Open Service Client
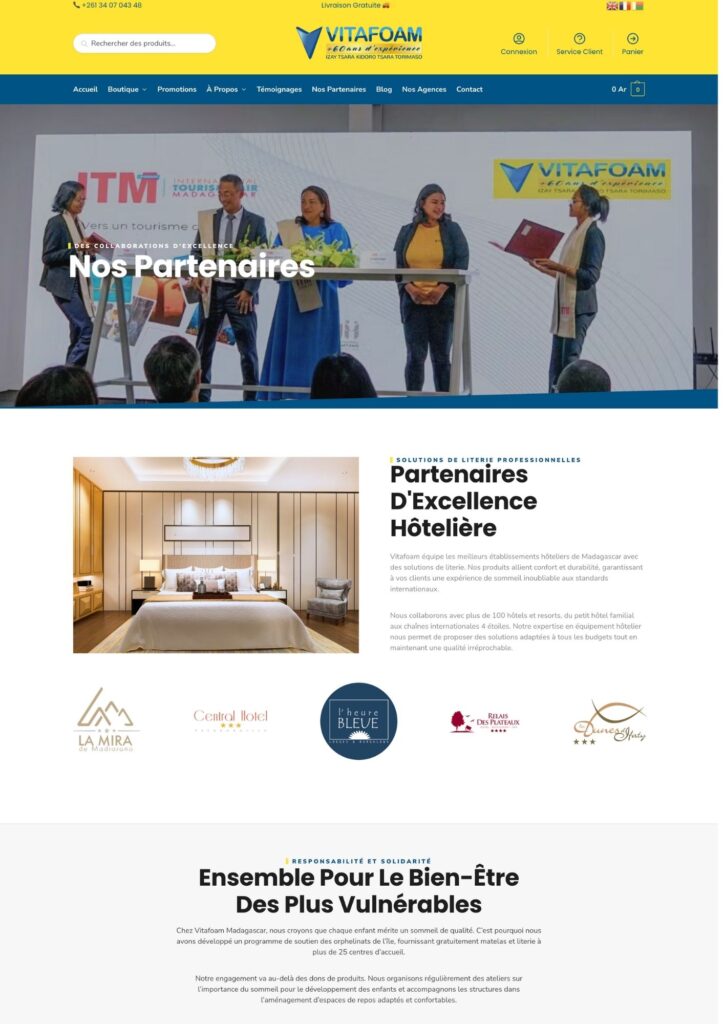This screenshot has height=1024, width=724. point(579,44)
